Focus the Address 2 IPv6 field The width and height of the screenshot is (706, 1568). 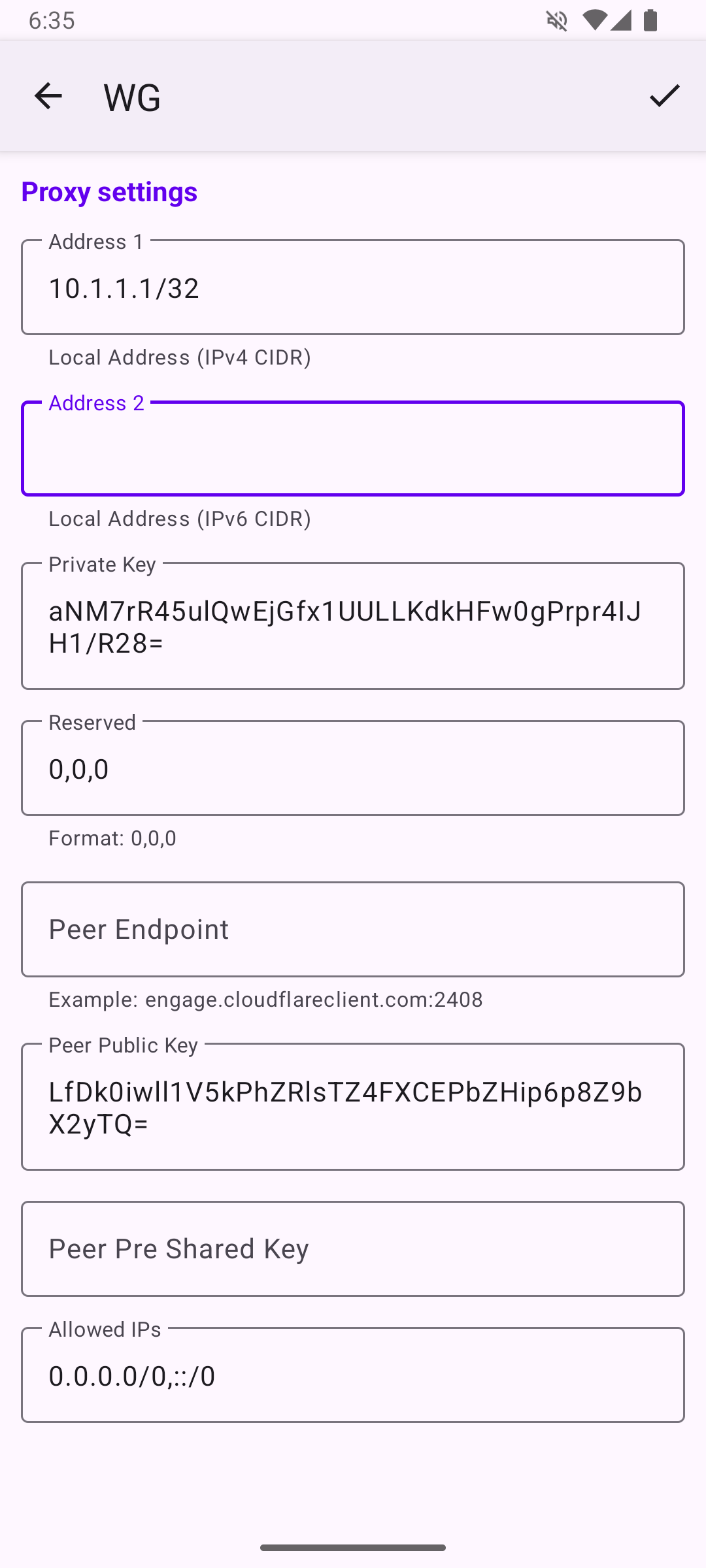[353, 449]
